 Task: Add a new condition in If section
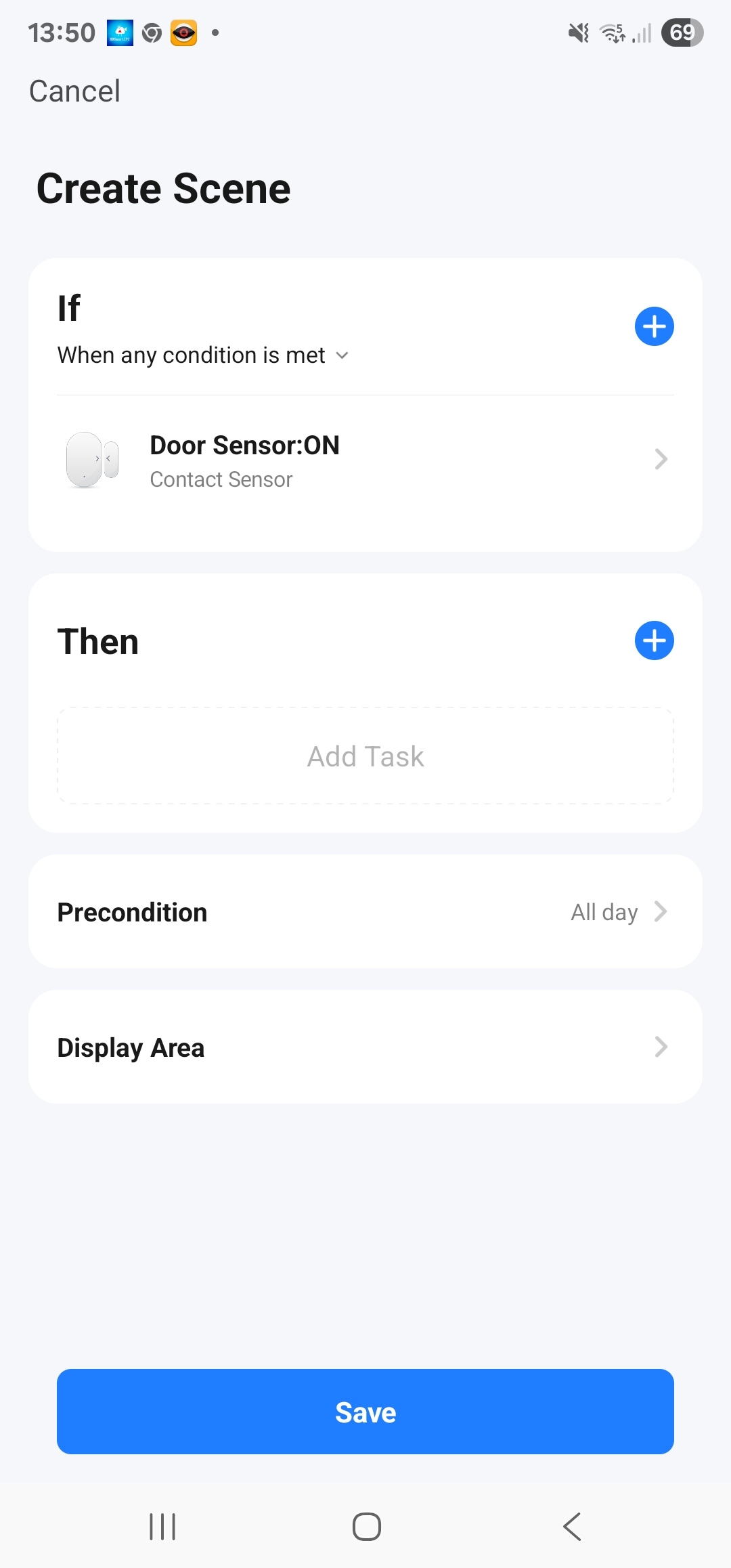pos(654,326)
